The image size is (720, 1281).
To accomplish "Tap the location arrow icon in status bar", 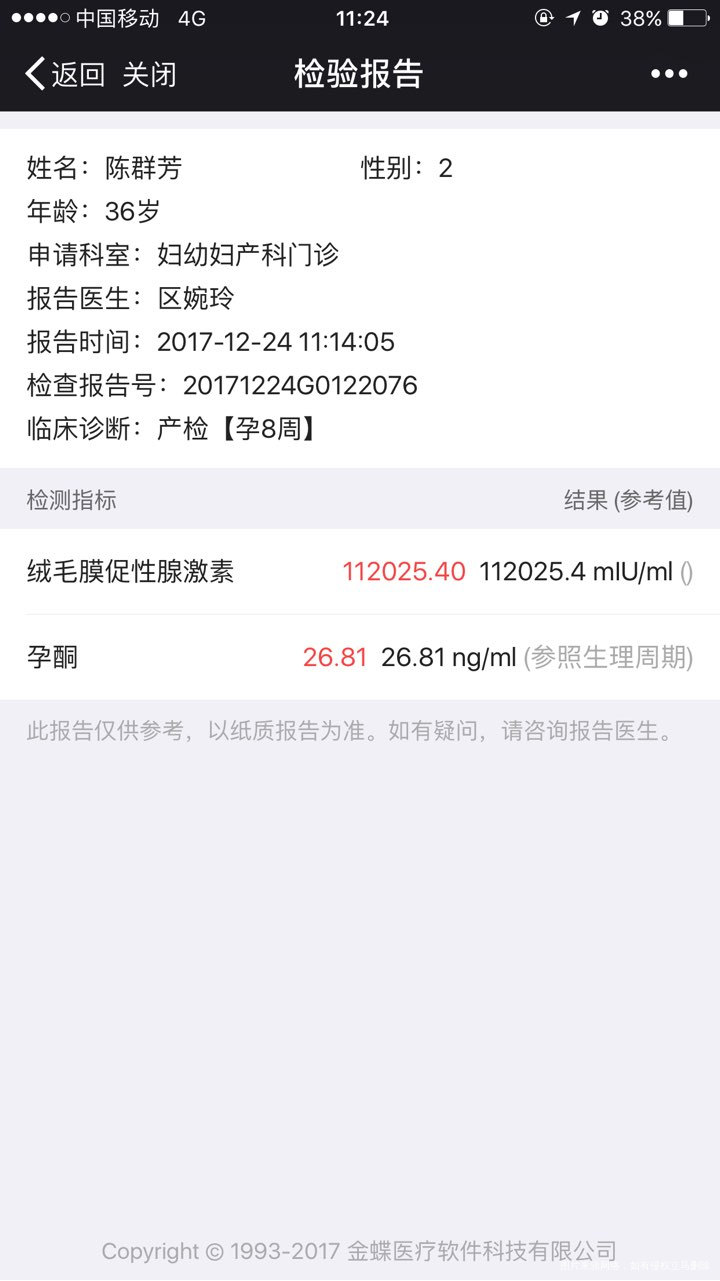I will [x=573, y=16].
